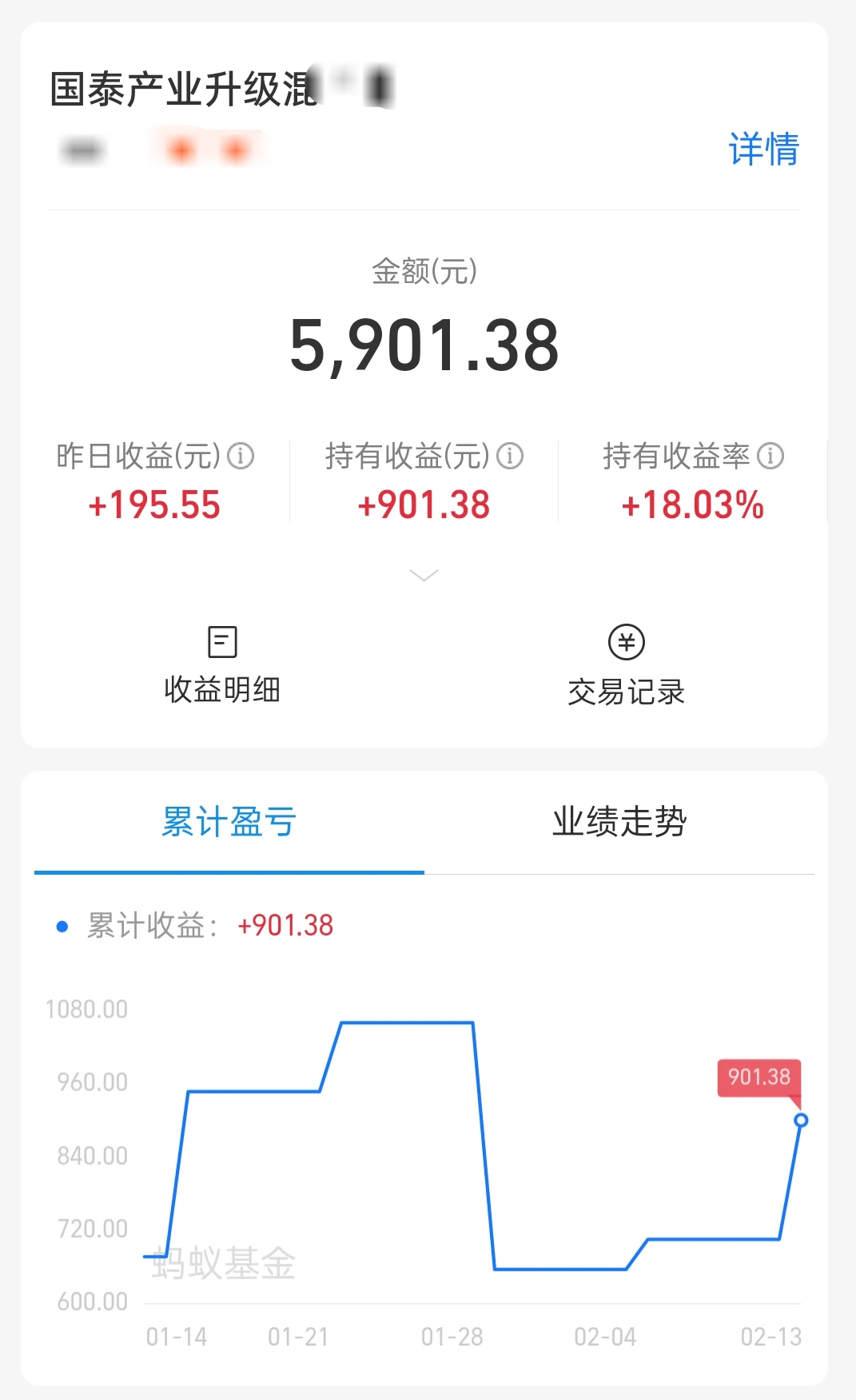Viewport: 856px width, 1400px height.
Task: Collapse the earnings panel via downward chevron
Action: click(423, 575)
